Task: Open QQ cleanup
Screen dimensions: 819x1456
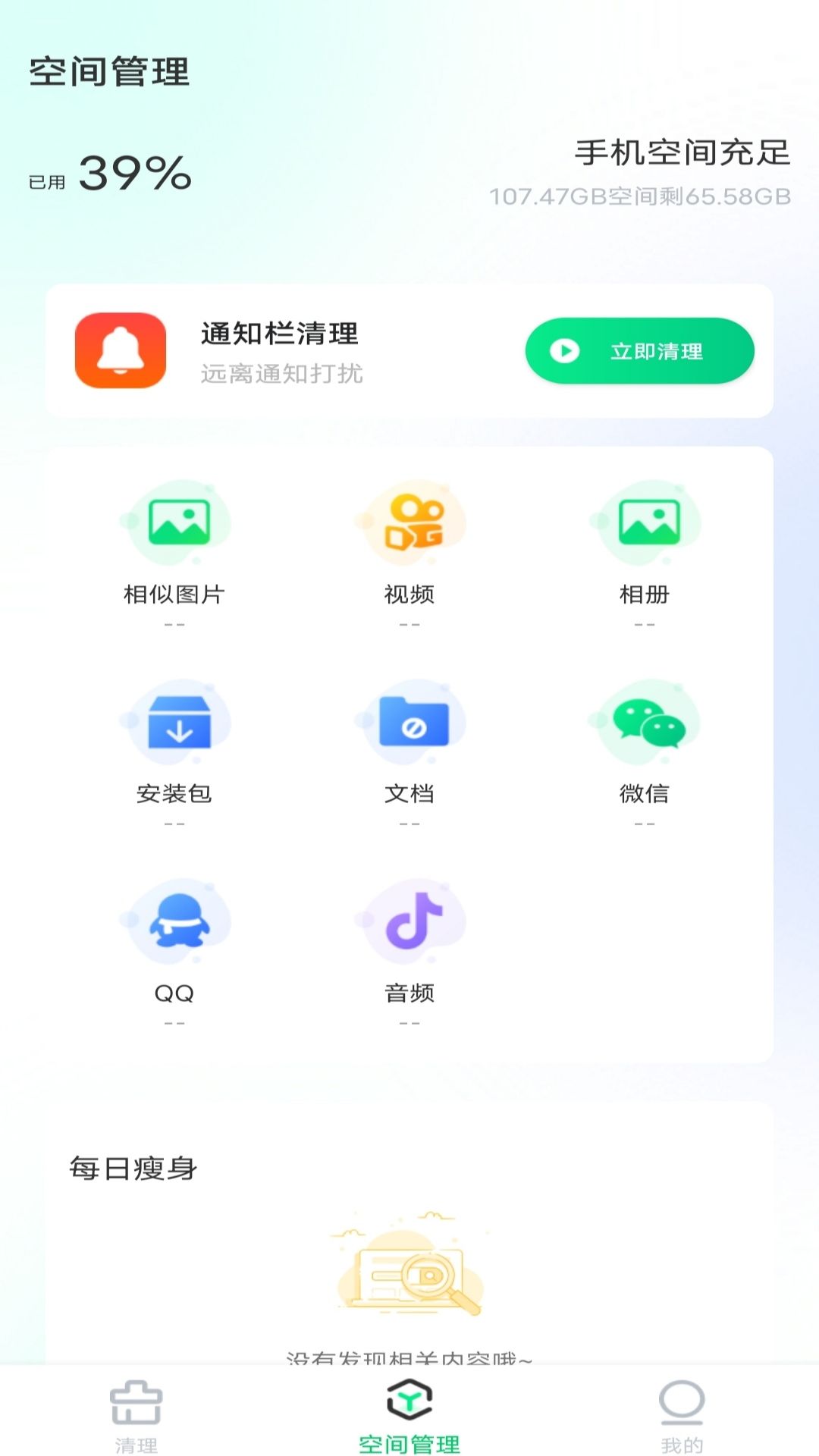Action: point(174,952)
